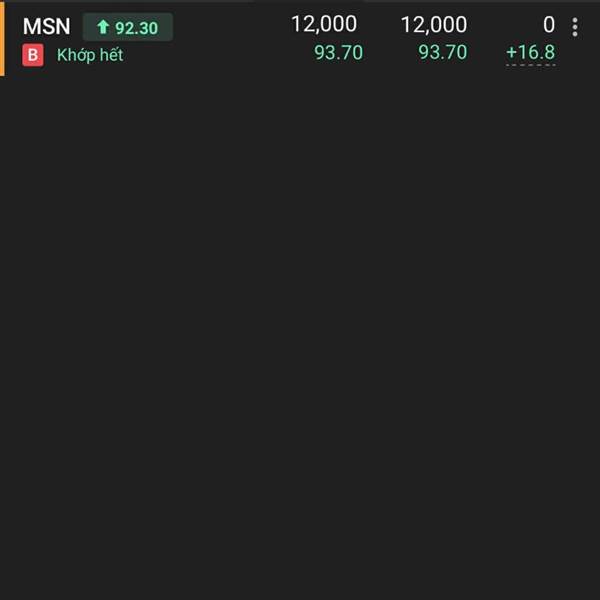
Task: Tap the underlined +16.8 value
Action: coord(530,53)
